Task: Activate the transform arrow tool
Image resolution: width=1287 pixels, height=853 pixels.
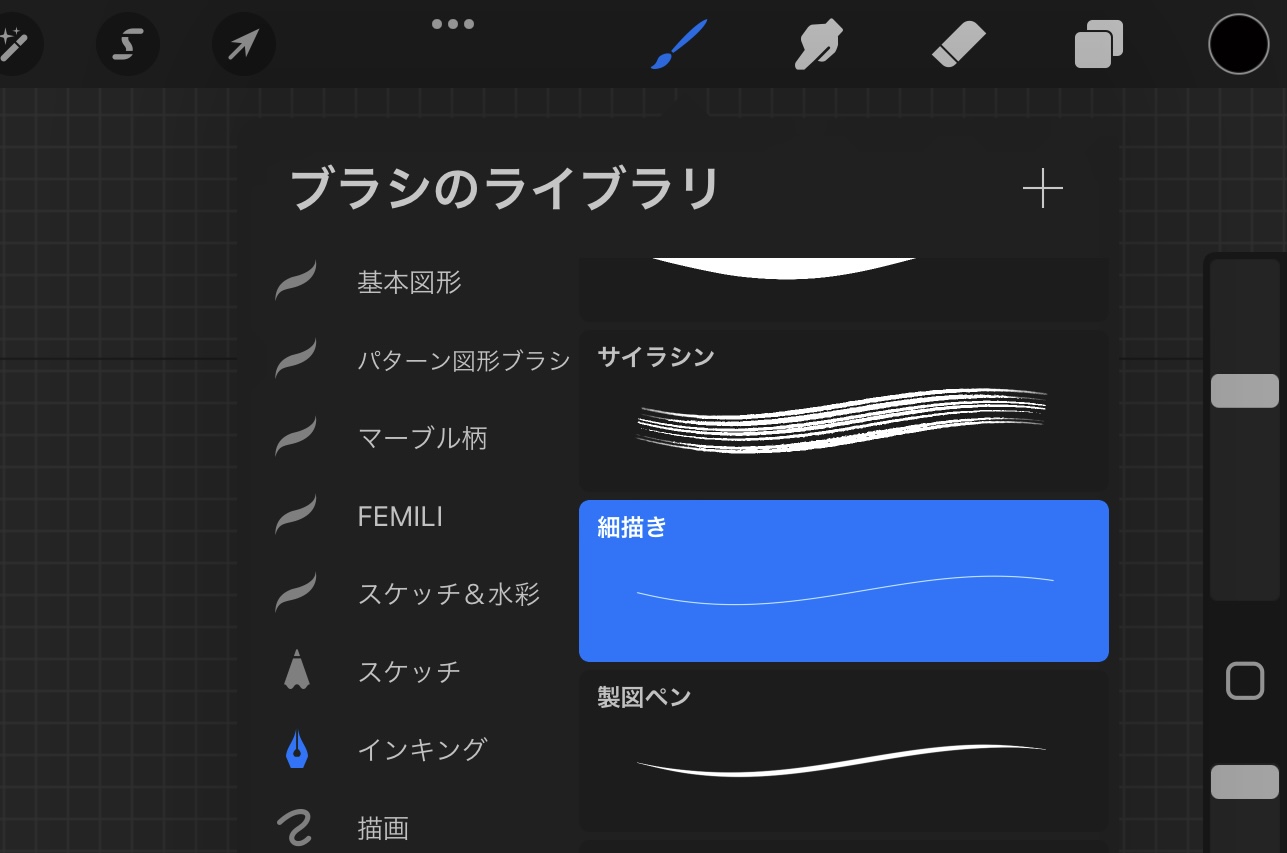Action: click(244, 45)
